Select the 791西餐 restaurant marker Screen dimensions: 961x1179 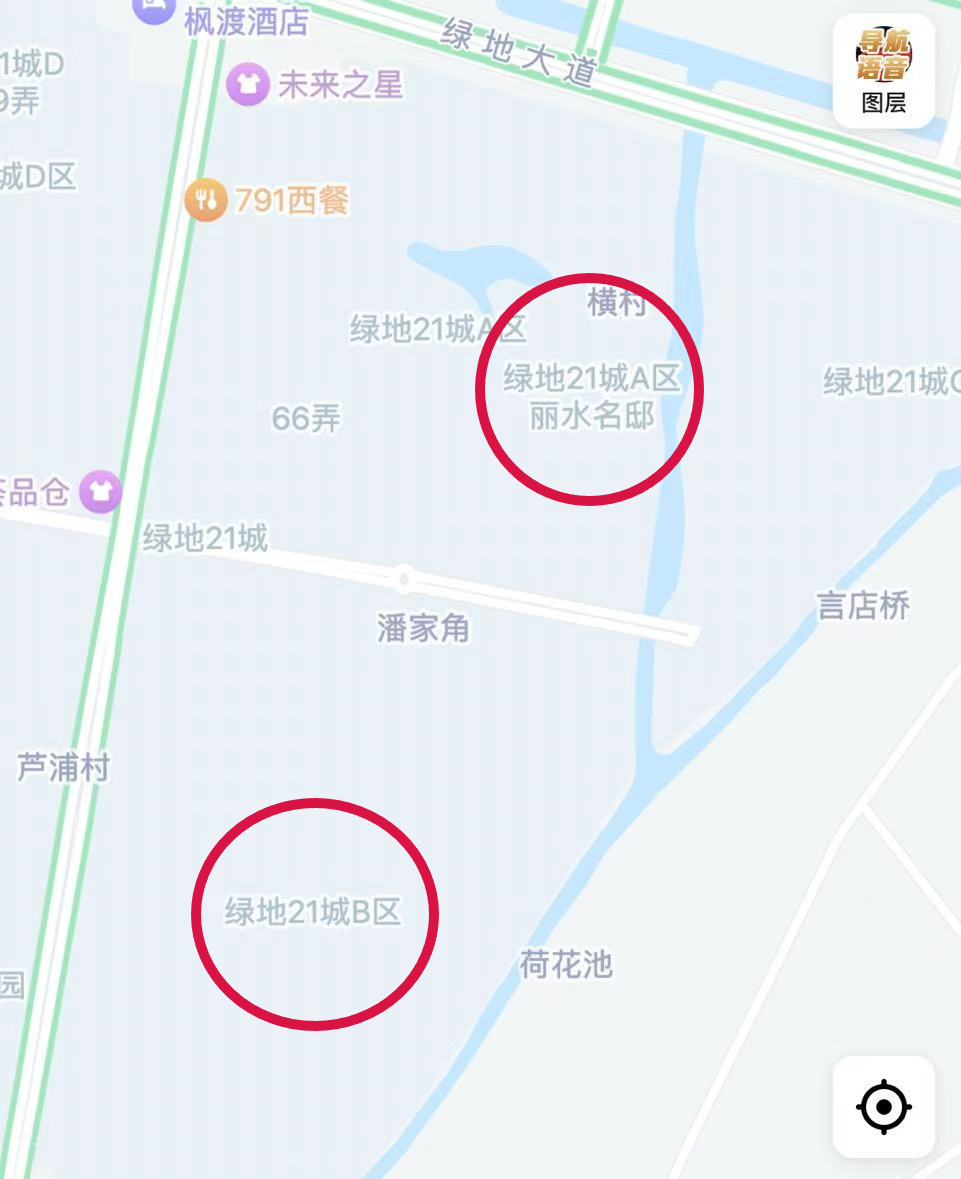tap(206, 202)
